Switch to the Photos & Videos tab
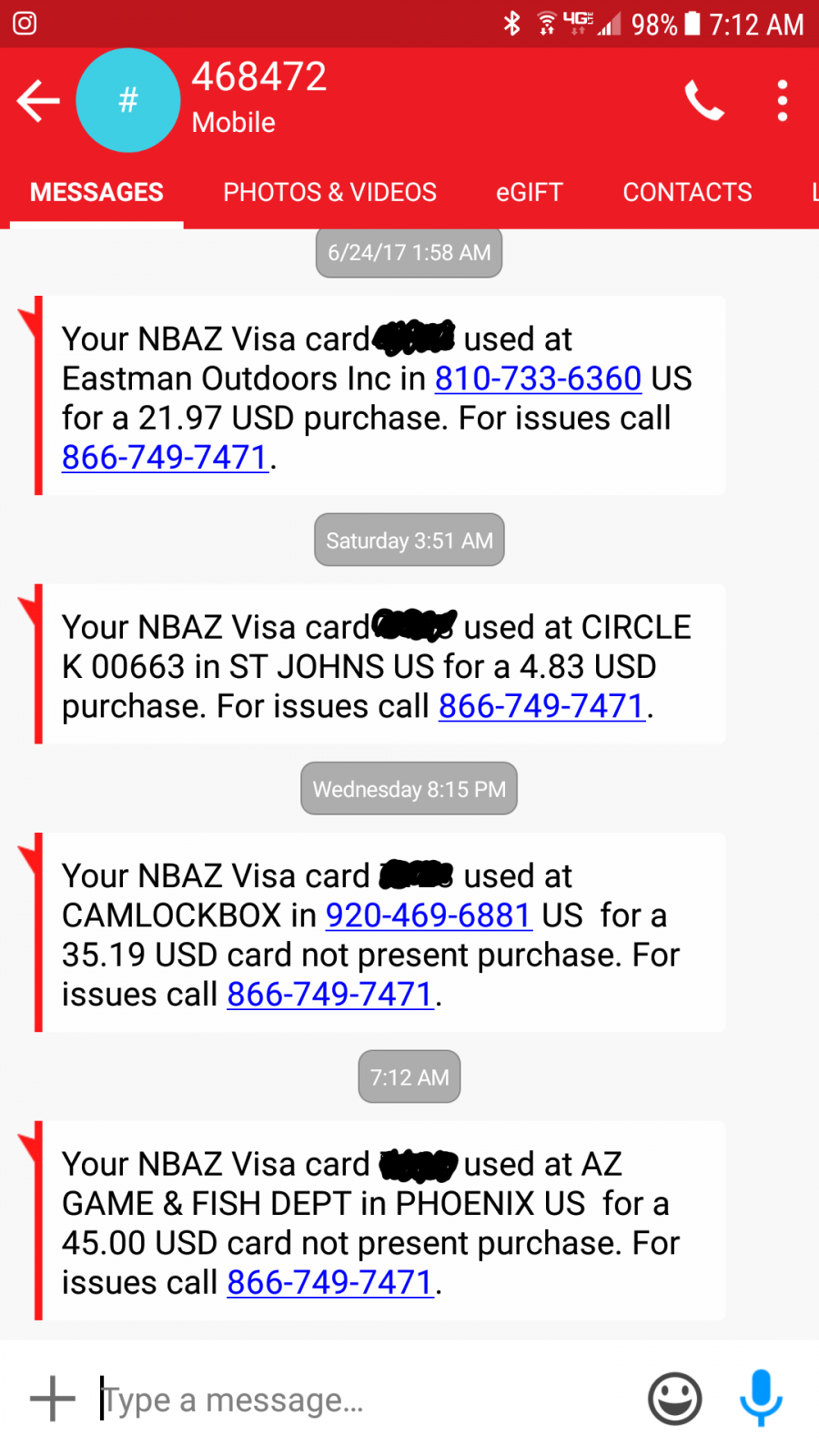 329,192
